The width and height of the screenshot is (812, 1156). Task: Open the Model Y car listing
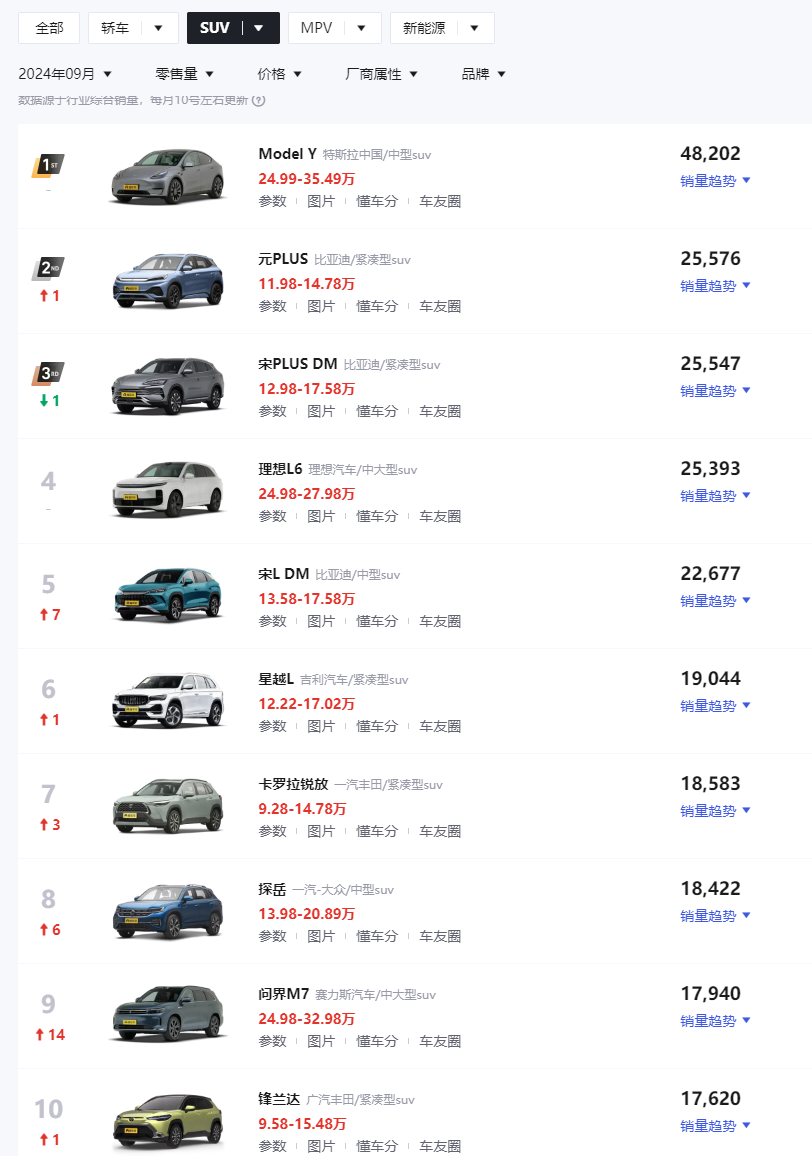pos(287,154)
